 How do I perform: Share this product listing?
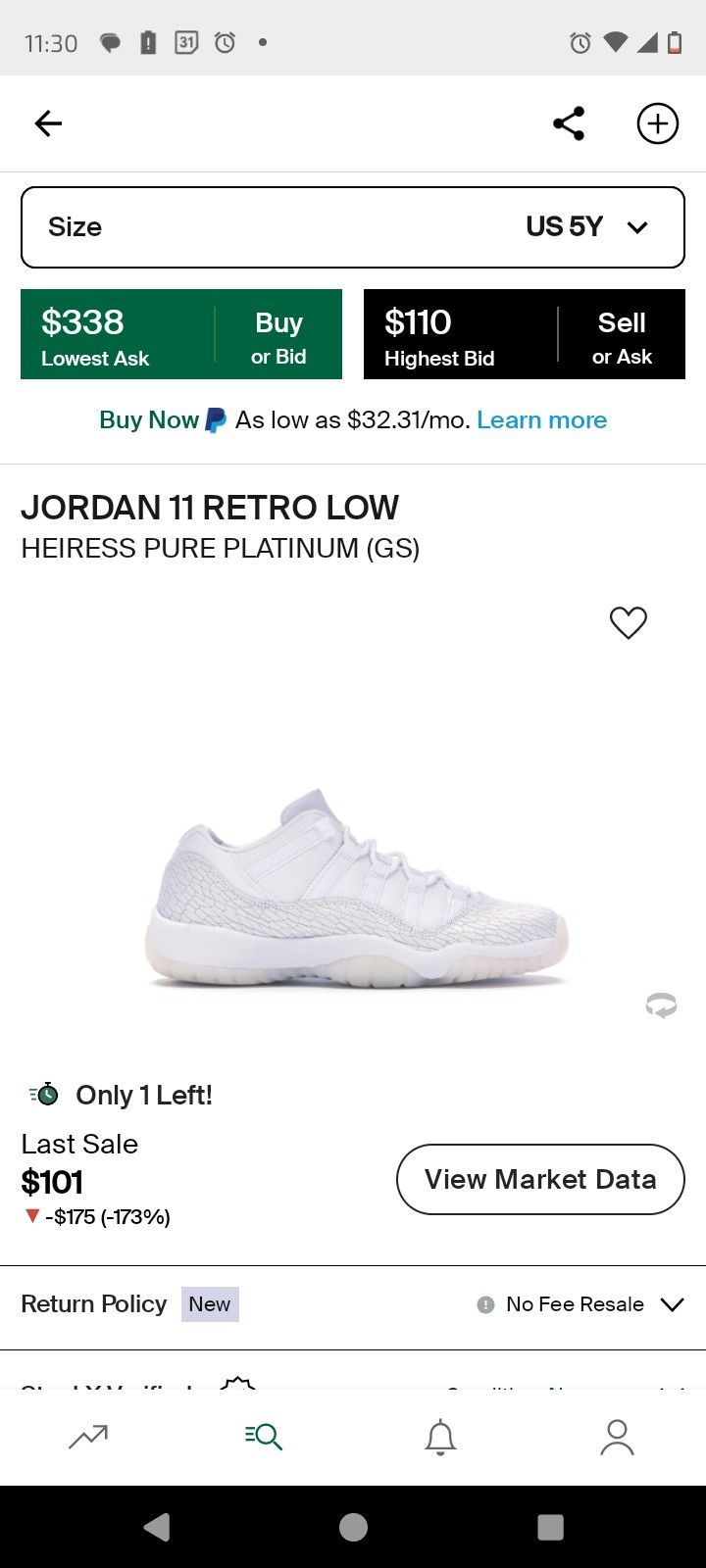click(x=569, y=123)
